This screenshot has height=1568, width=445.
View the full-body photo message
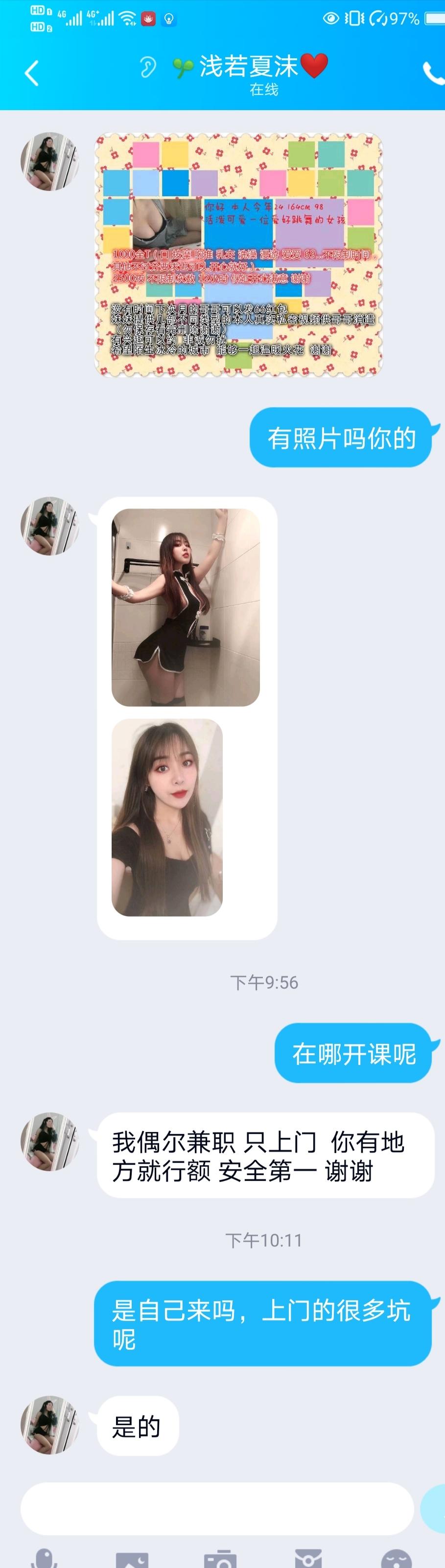(186, 607)
